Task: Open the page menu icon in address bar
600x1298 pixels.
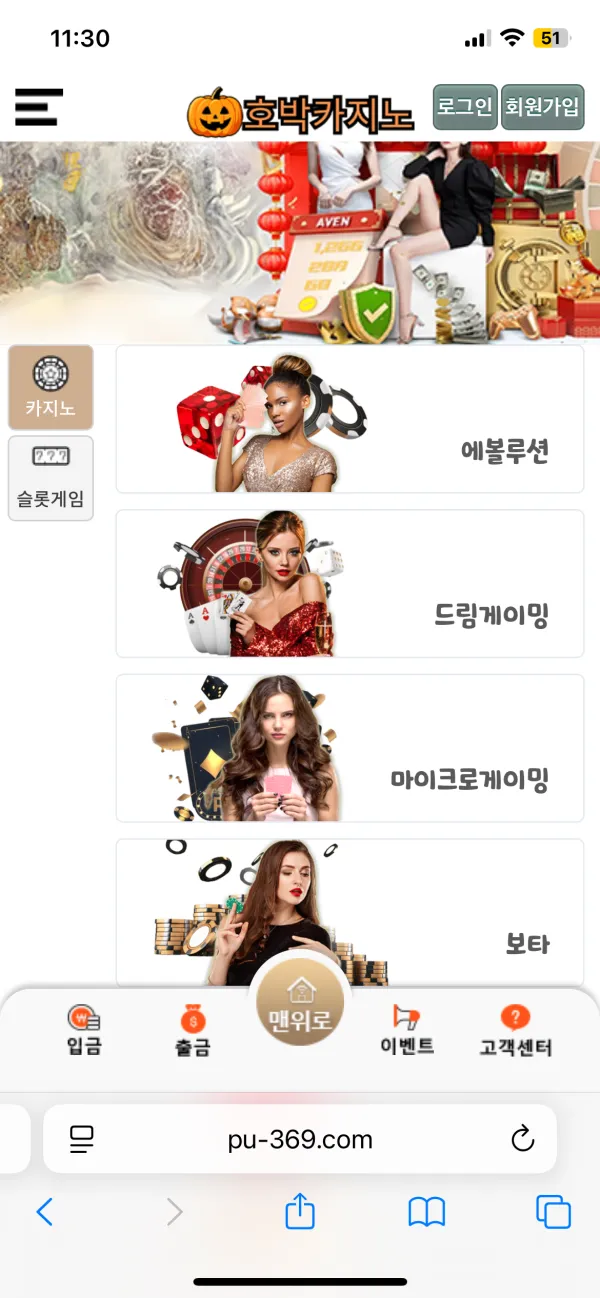Action: (x=81, y=1139)
